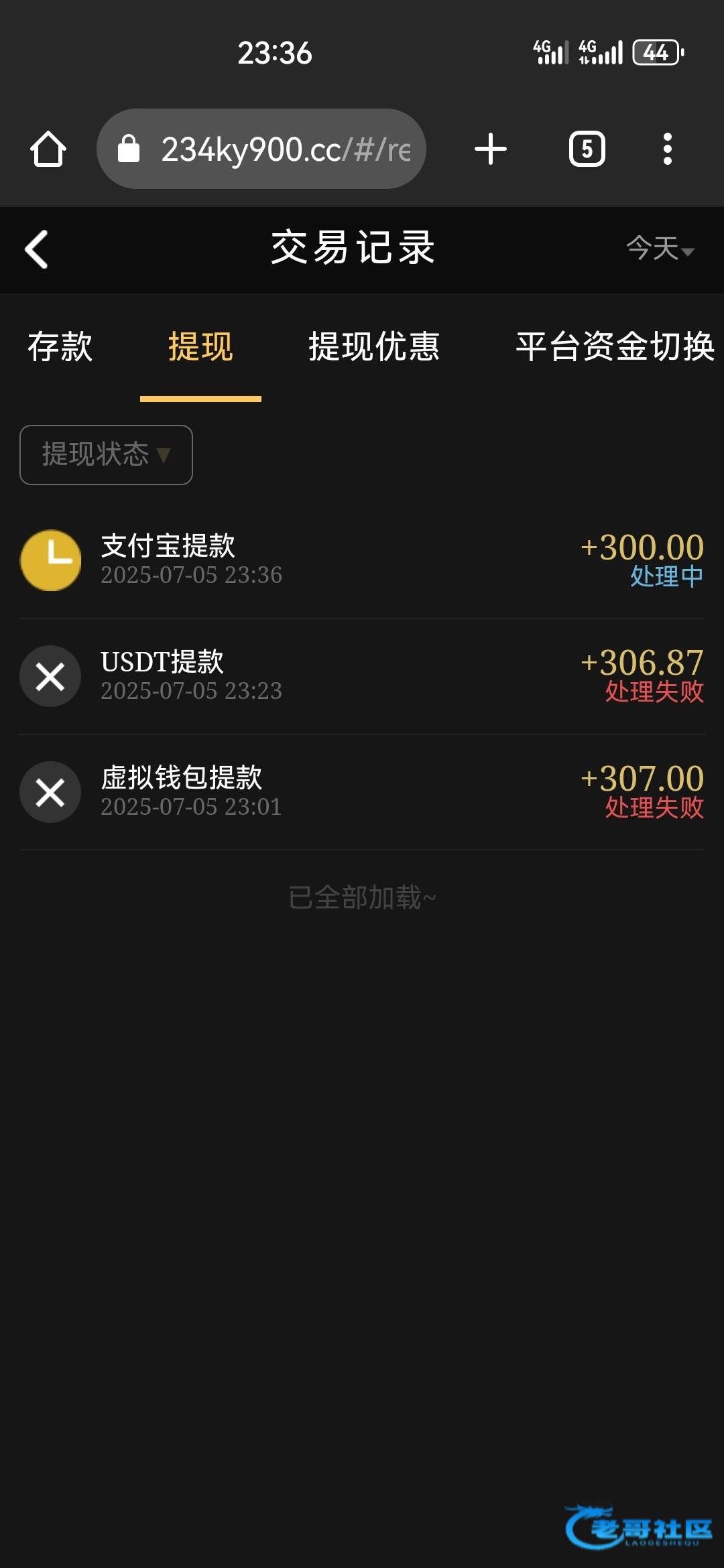Viewport: 724px width, 1568px height.
Task: Switch to the 提现优惠 tab
Action: click(373, 347)
